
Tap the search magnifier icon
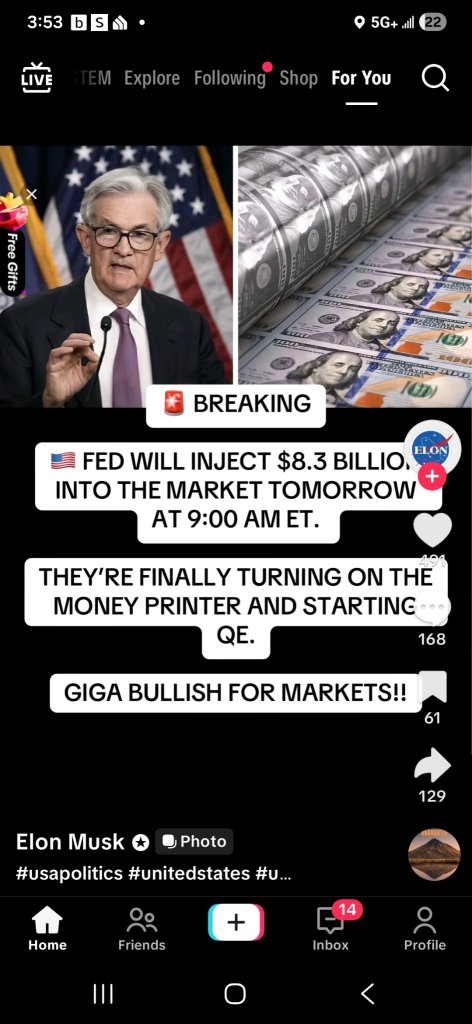click(435, 78)
